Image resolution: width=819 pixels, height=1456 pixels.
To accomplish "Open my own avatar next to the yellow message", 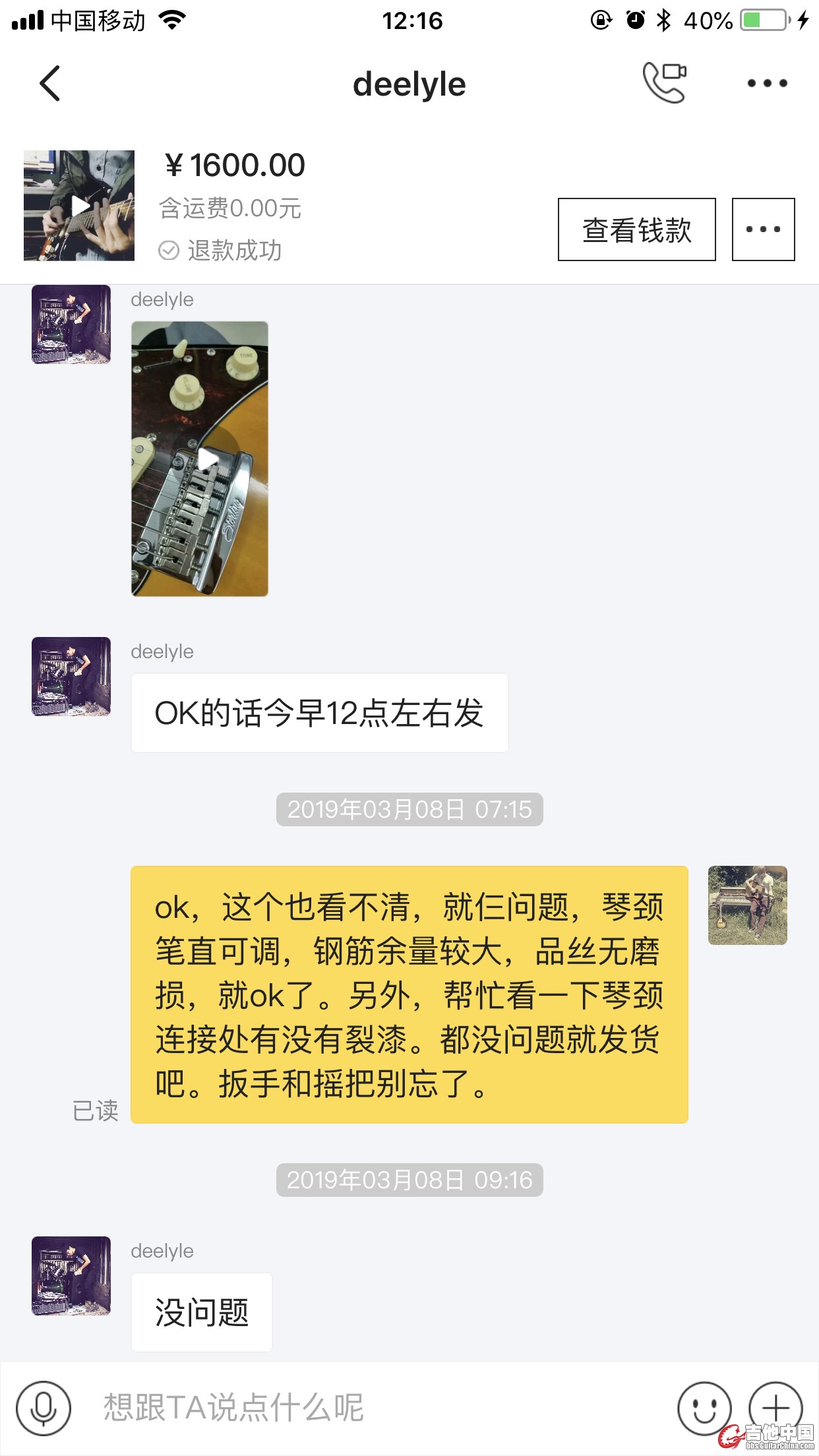I will click(x=747, y=905).
